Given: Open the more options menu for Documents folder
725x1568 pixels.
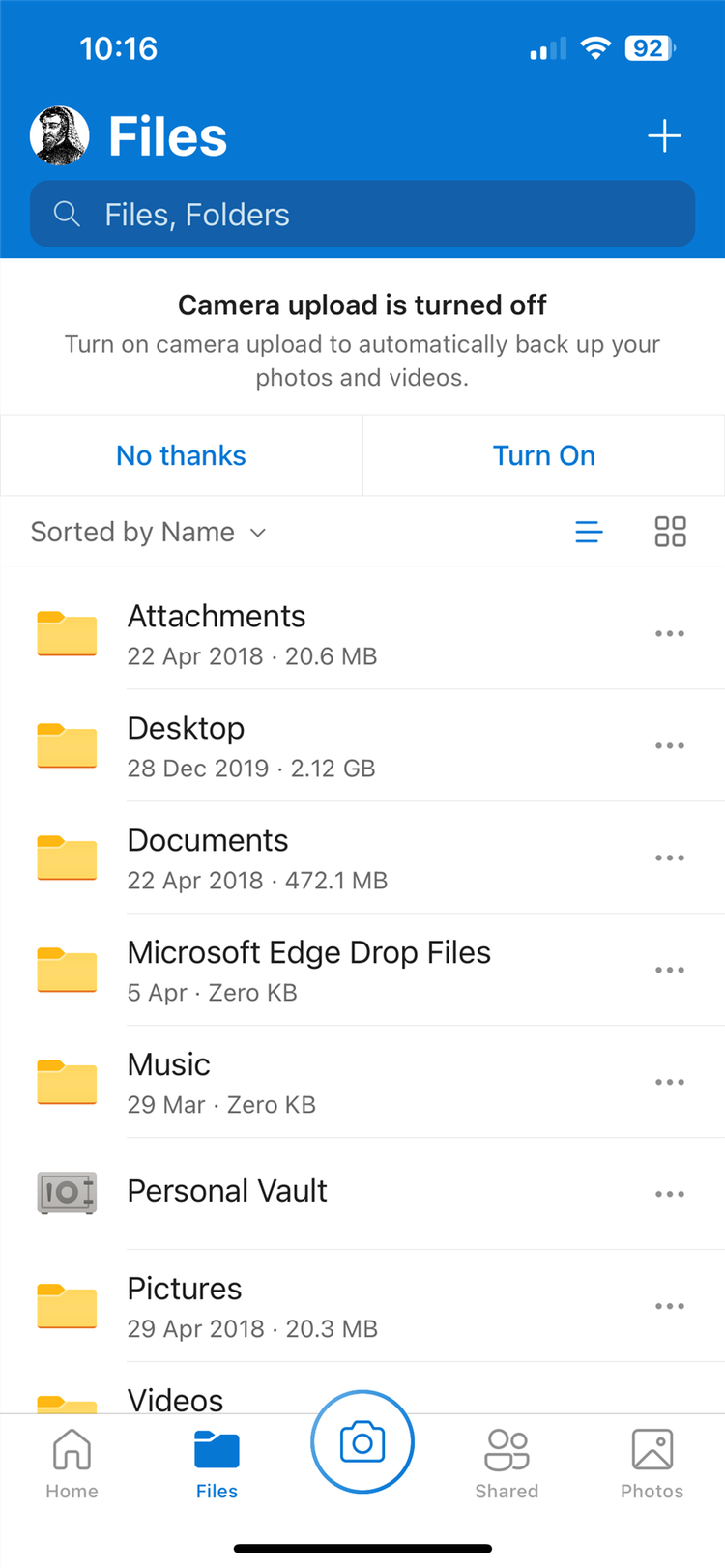Looking at the screenshot, I should coord(670,857).
